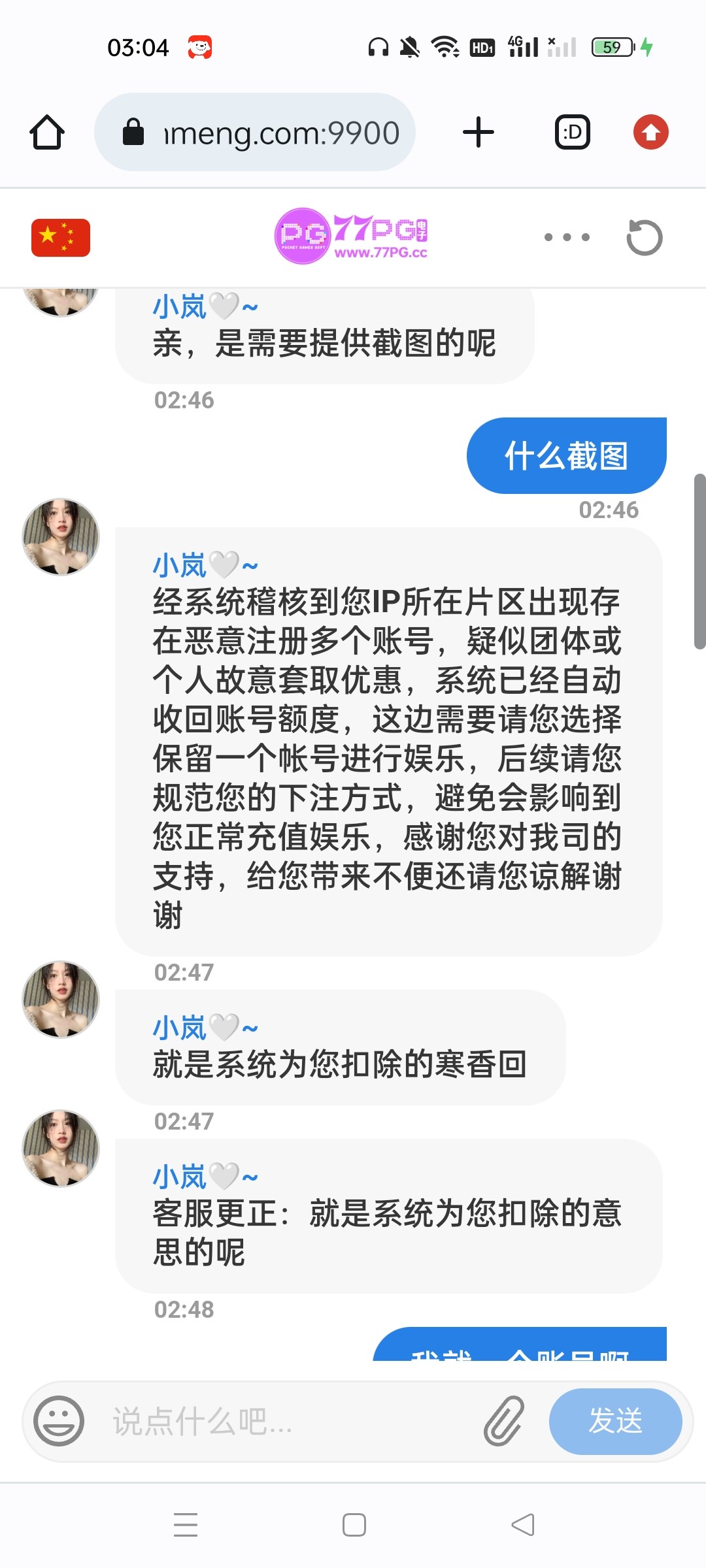The width and height of the screenshot is (706, 1568).
Task: Attach a file with the paperclip
Action: [504, 1420]
